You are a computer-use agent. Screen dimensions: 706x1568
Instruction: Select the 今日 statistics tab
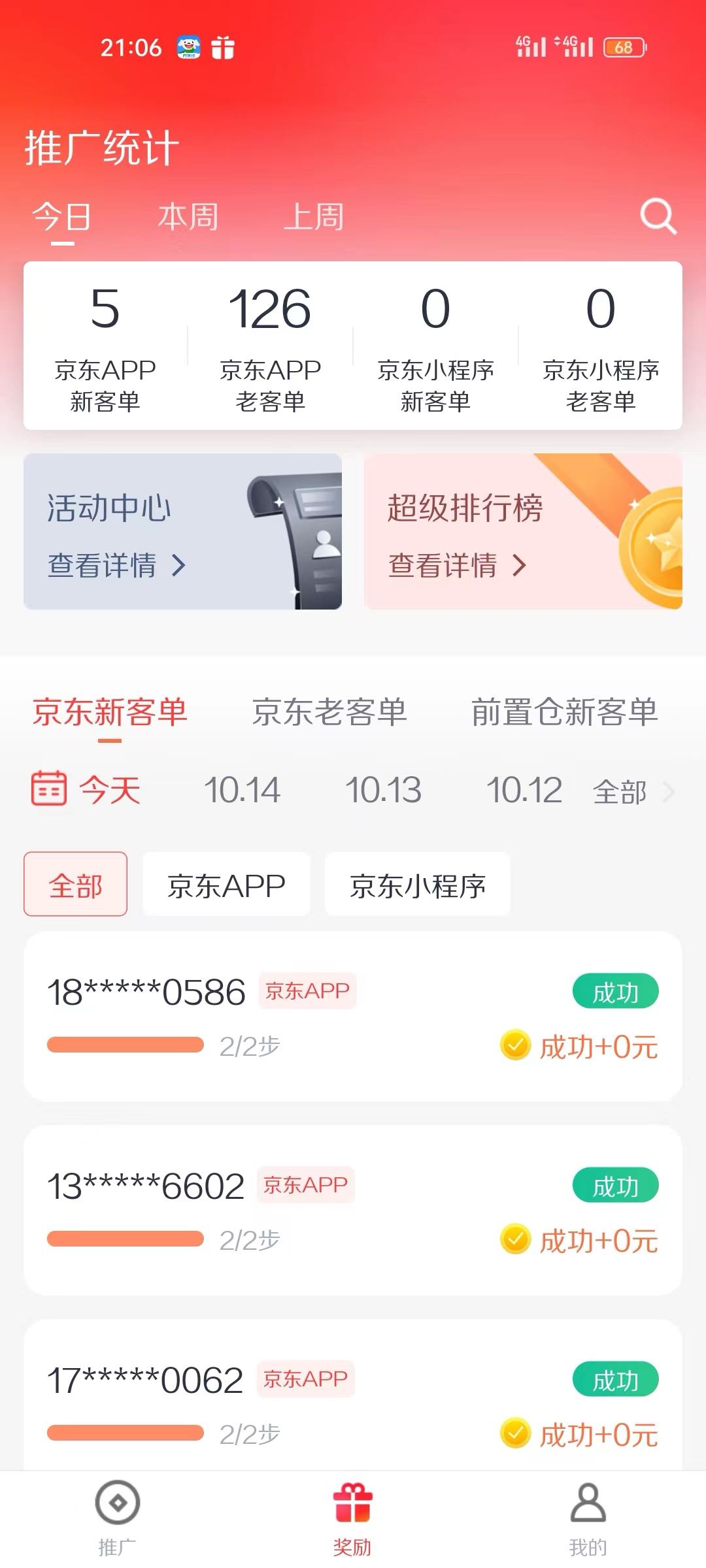pyautogui.click(x=62, y=217)
